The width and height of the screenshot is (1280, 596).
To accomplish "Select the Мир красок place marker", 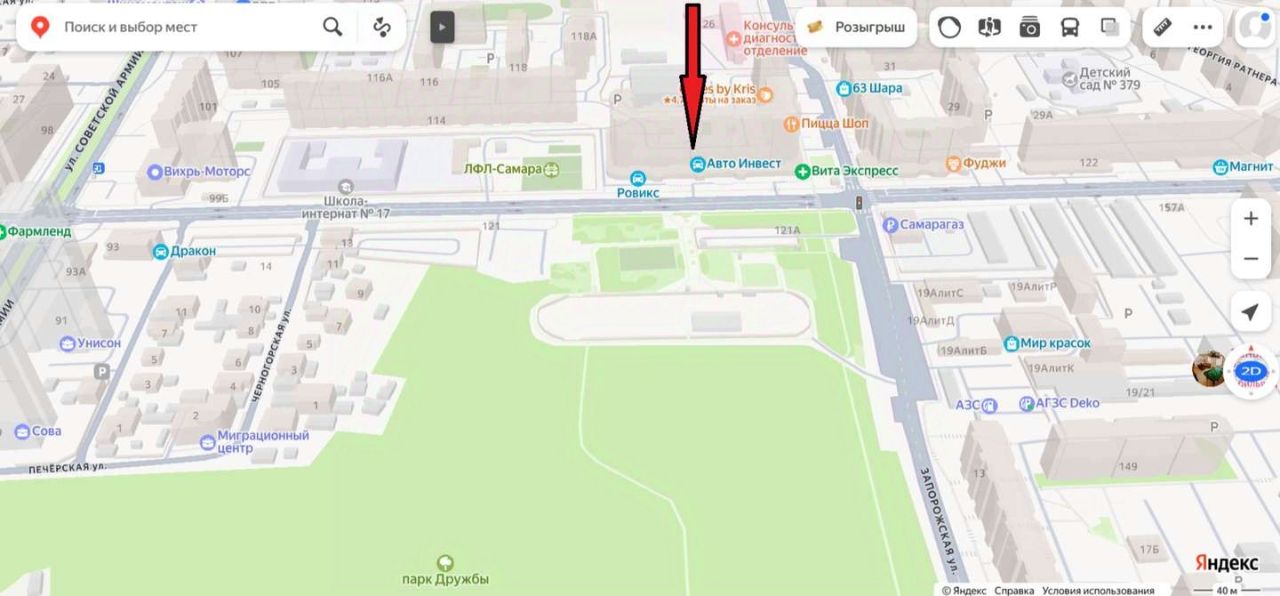I will coord(1011,344).
